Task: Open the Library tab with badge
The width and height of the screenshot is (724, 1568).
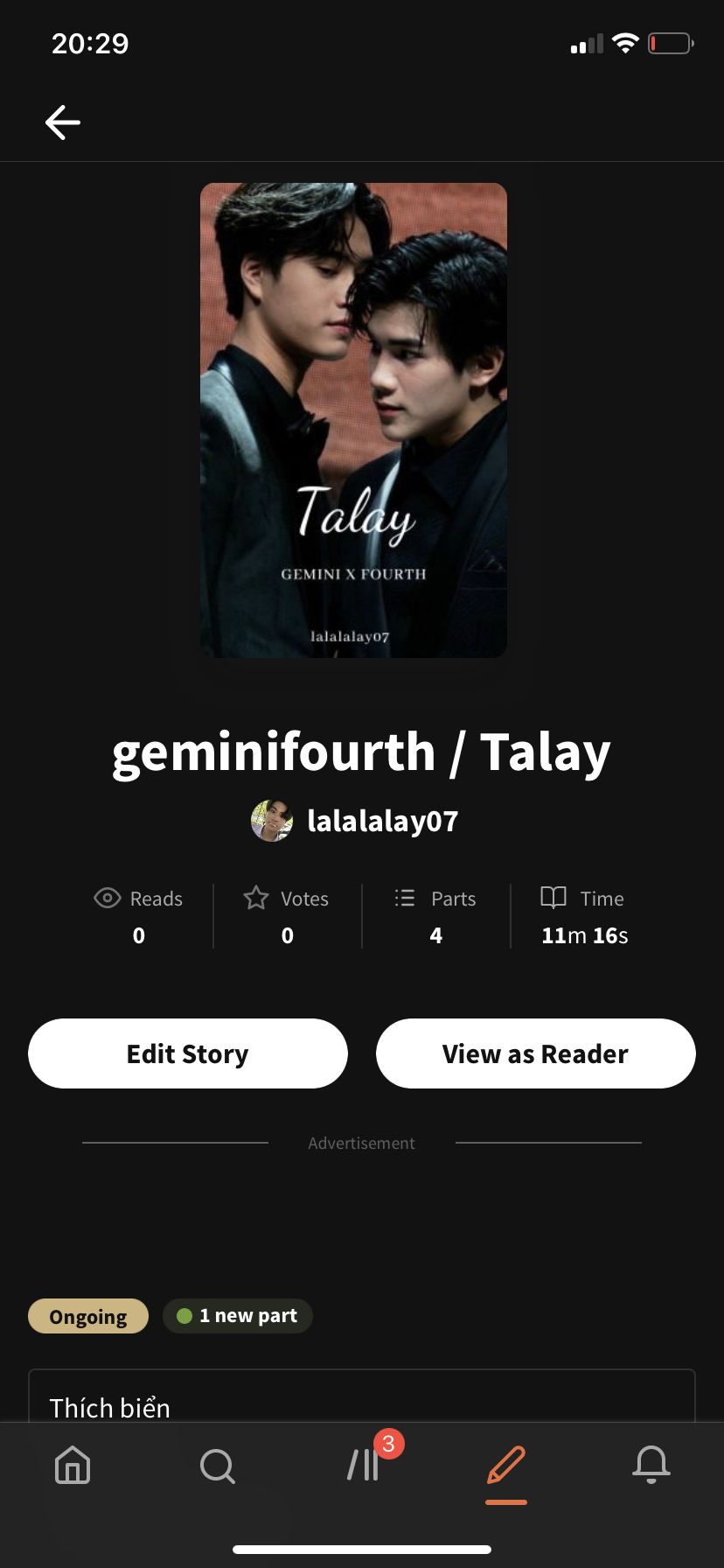Action: coord(364,1465)
